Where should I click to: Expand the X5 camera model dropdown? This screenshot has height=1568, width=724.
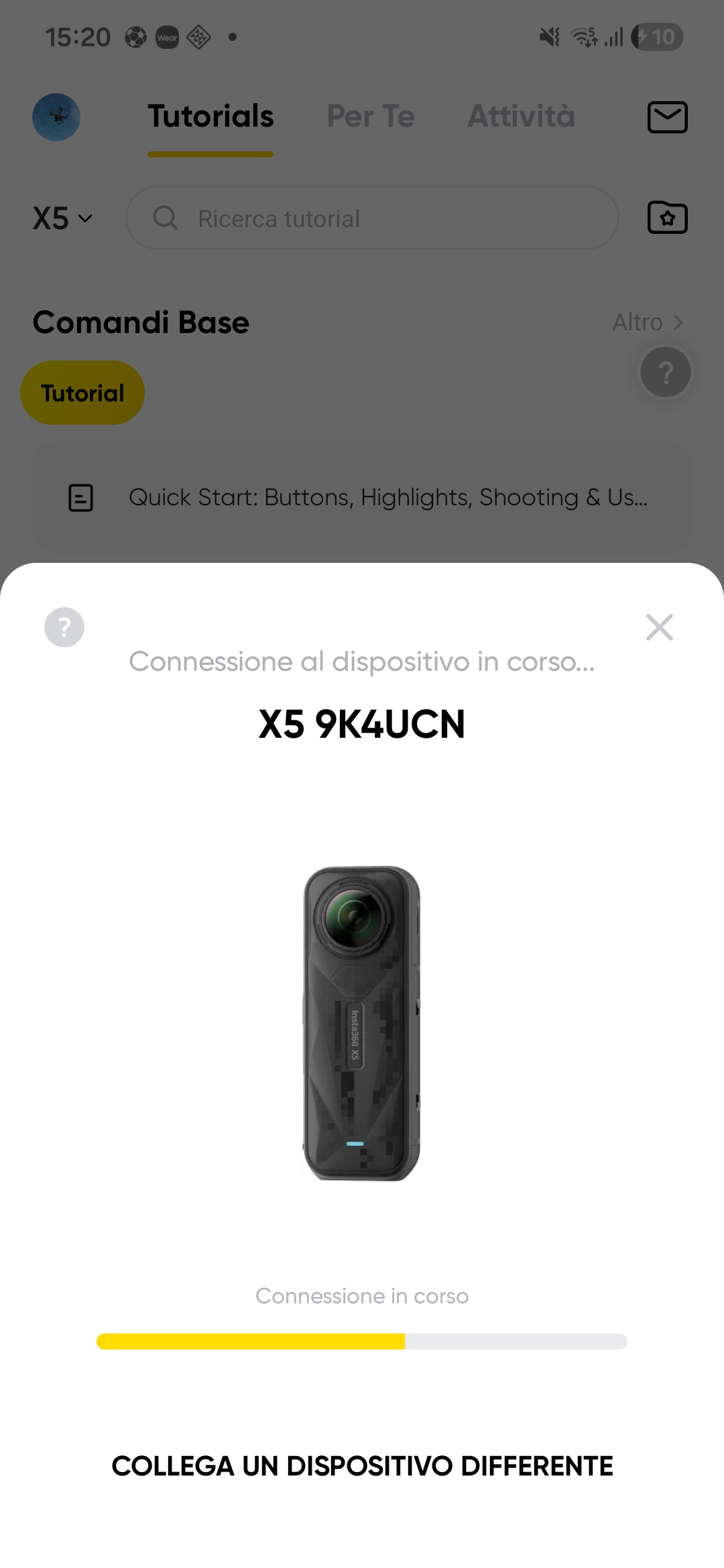tap(62, 217)
